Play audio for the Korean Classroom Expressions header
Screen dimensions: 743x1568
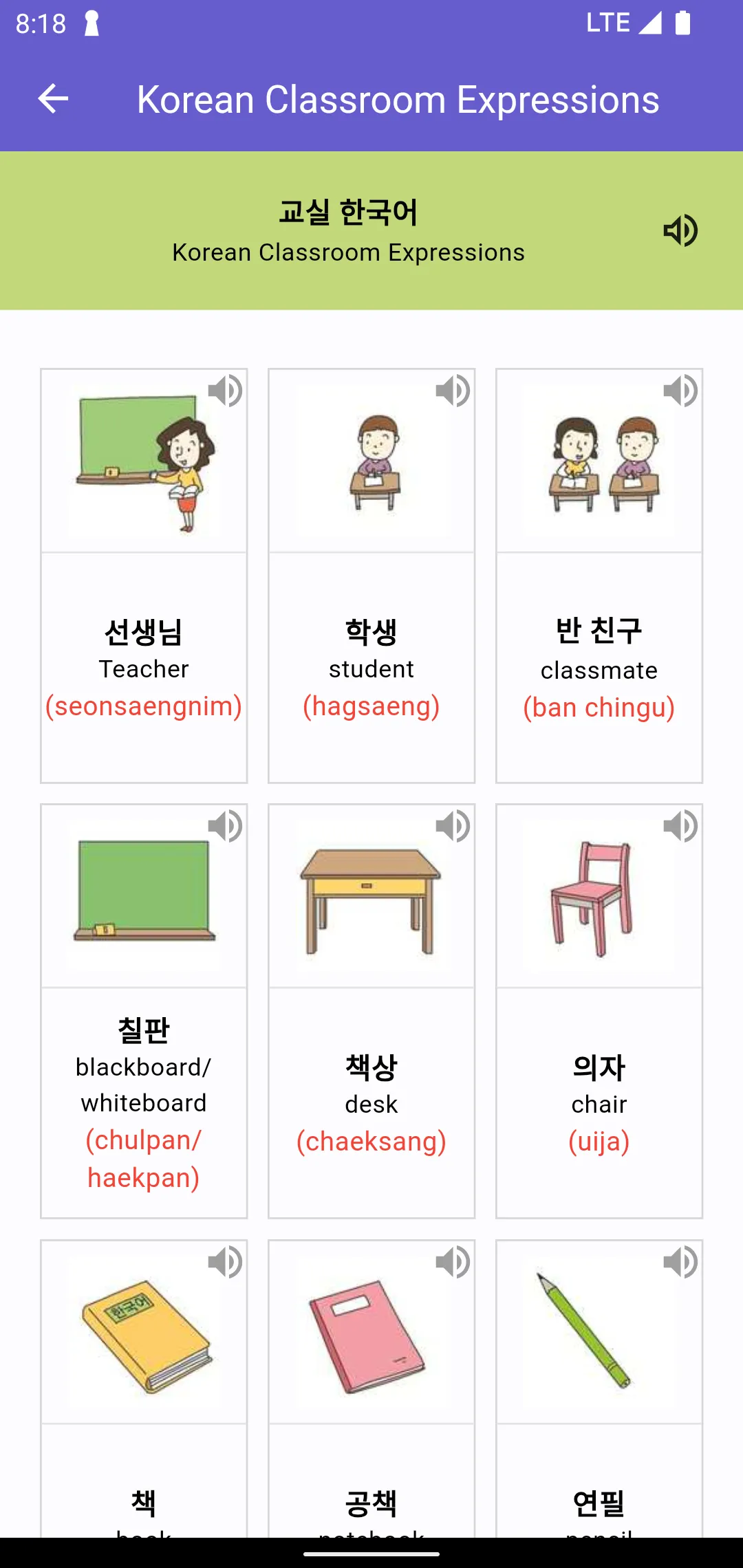(680, 230)
